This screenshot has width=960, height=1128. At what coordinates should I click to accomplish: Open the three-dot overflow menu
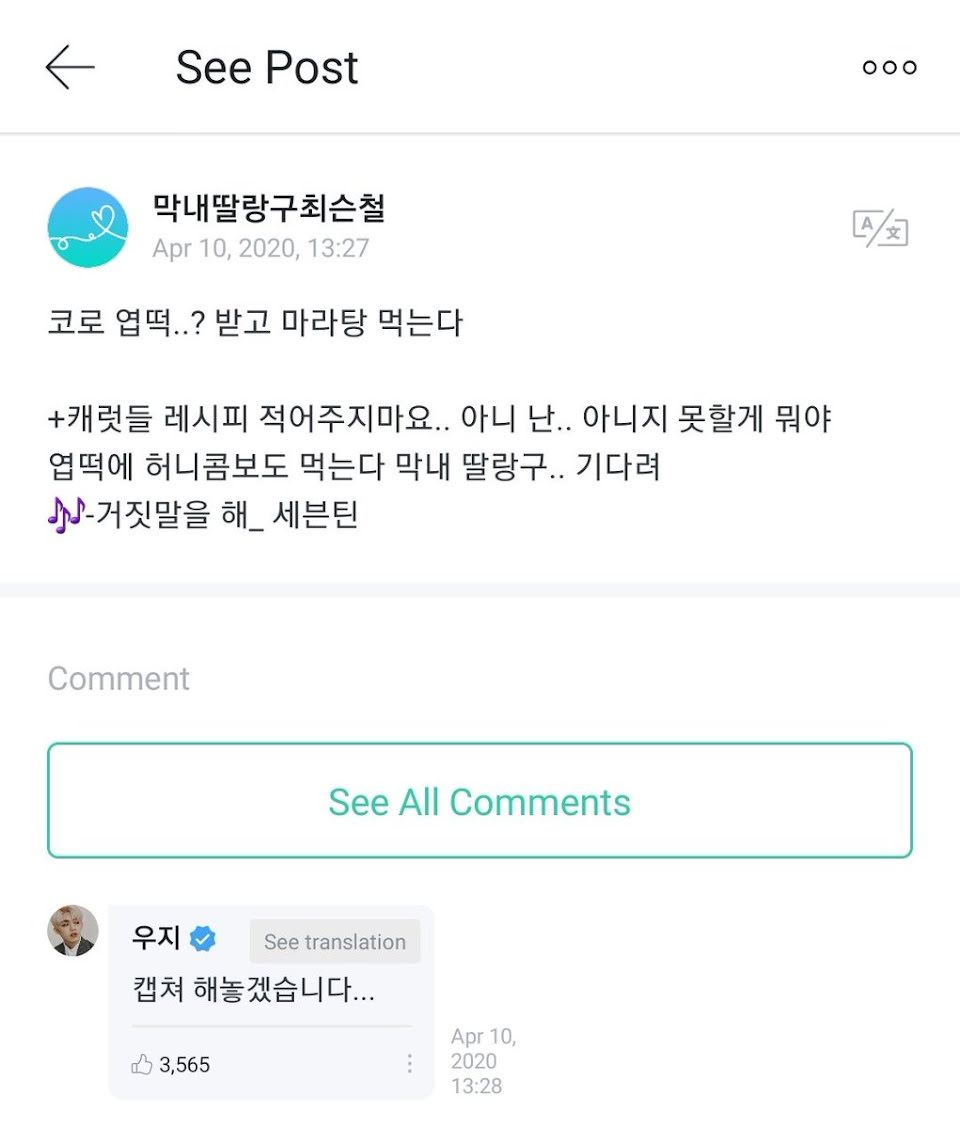pyautogui.click(x=889, y=68)
